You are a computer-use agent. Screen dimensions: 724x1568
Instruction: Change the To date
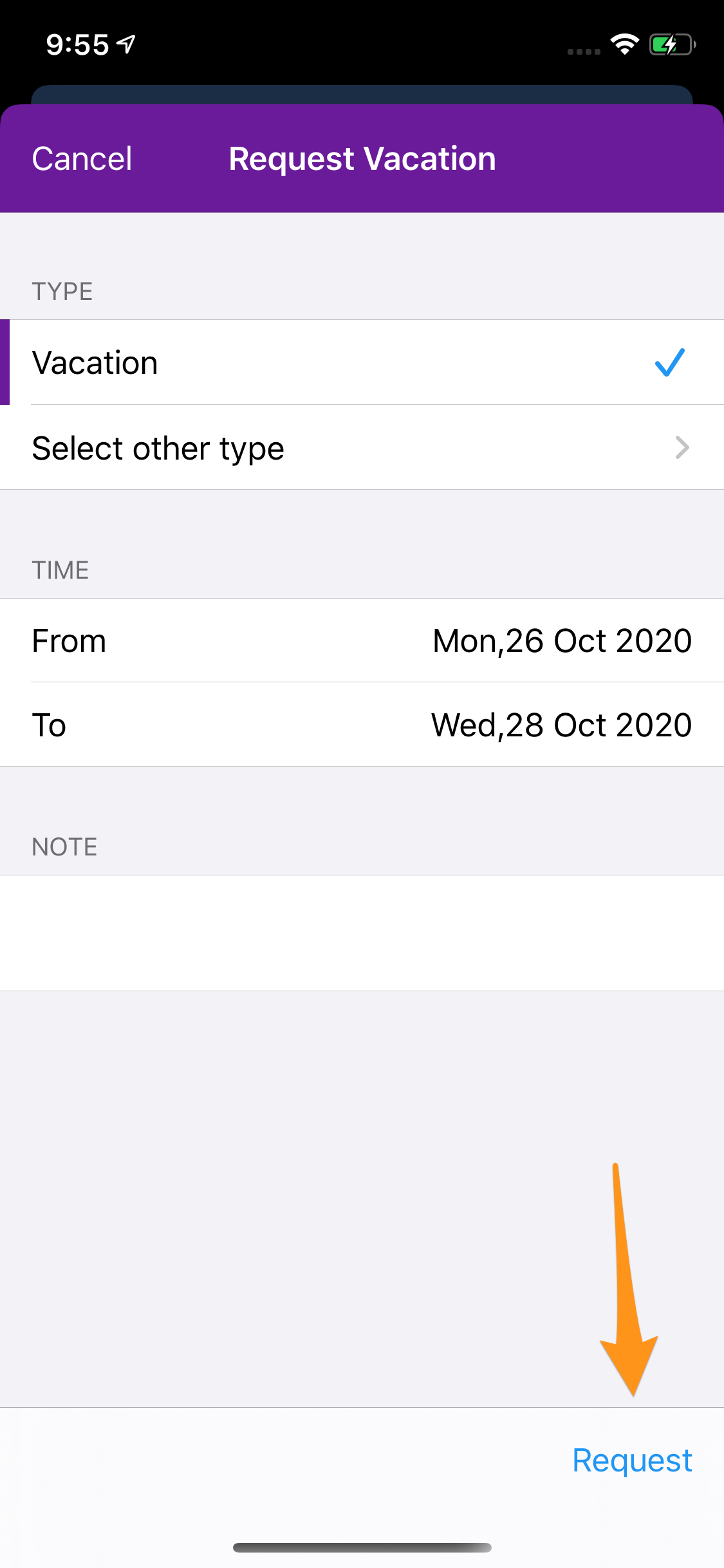click(362, 725)
